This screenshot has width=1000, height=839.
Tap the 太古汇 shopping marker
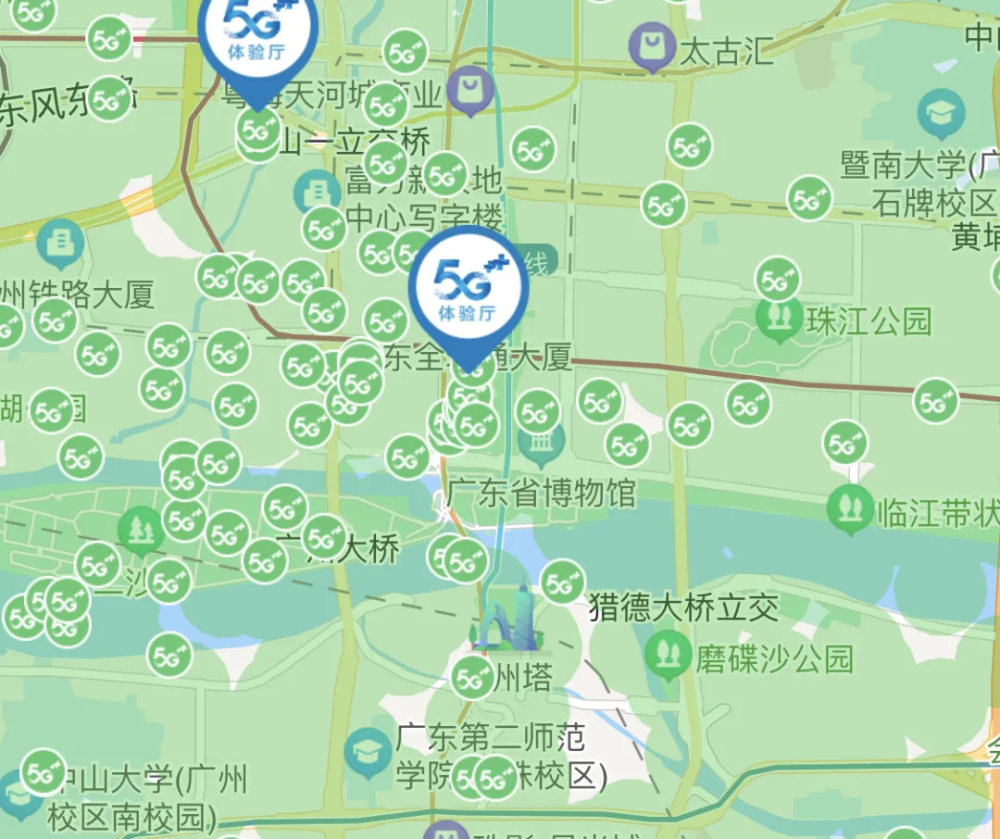[x=652, y=46]
